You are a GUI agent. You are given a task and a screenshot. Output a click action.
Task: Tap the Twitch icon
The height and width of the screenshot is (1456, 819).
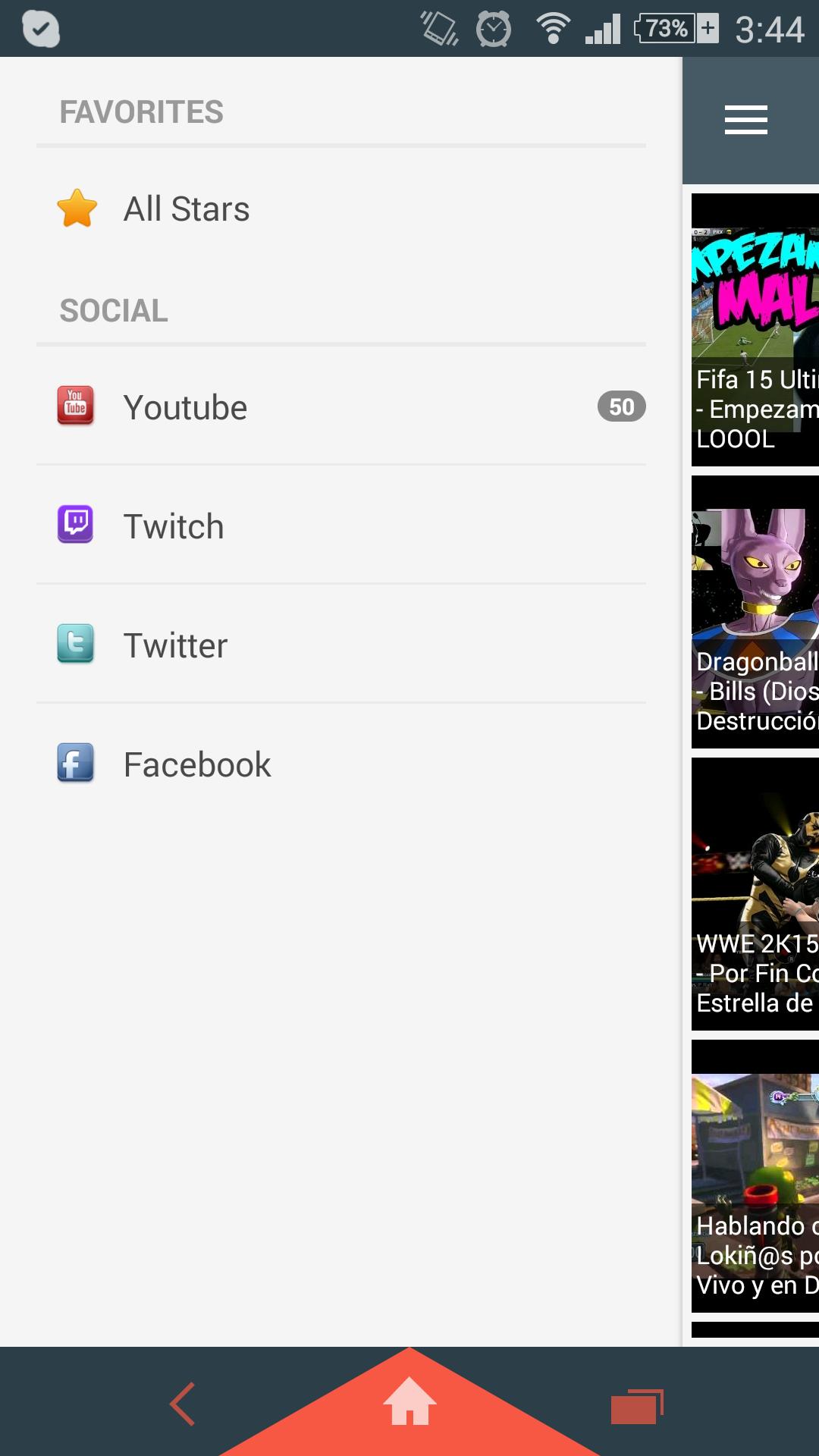pyautogui.click(x=76, y=526)
